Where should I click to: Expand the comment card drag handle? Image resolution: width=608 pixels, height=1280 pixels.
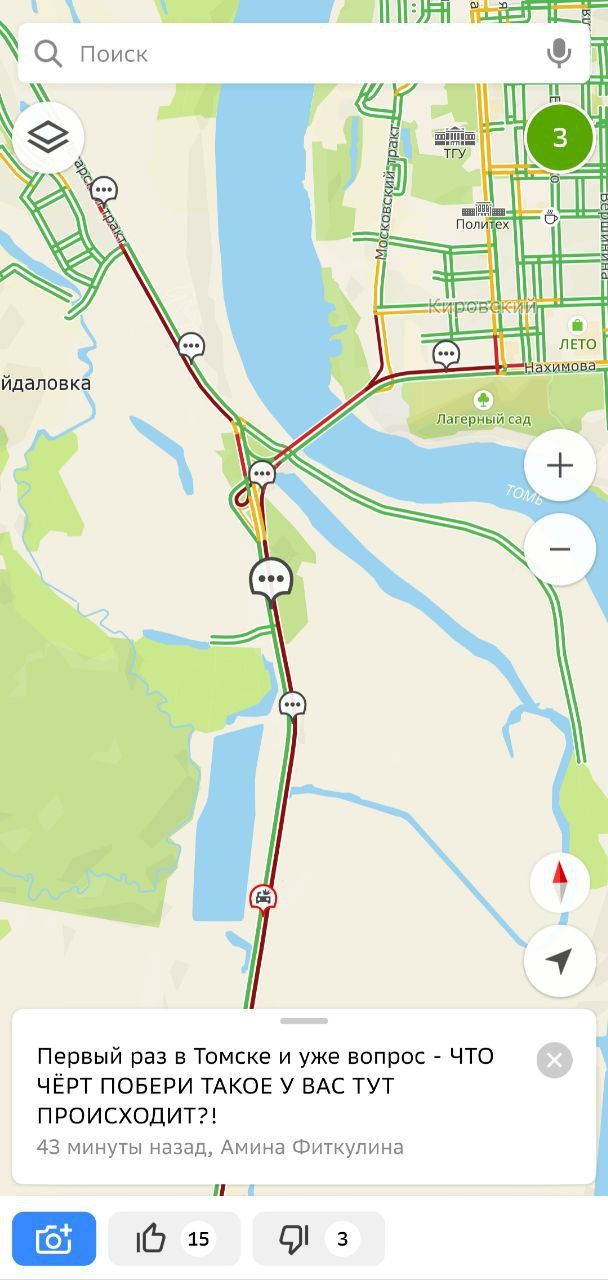pos(304,1021)
